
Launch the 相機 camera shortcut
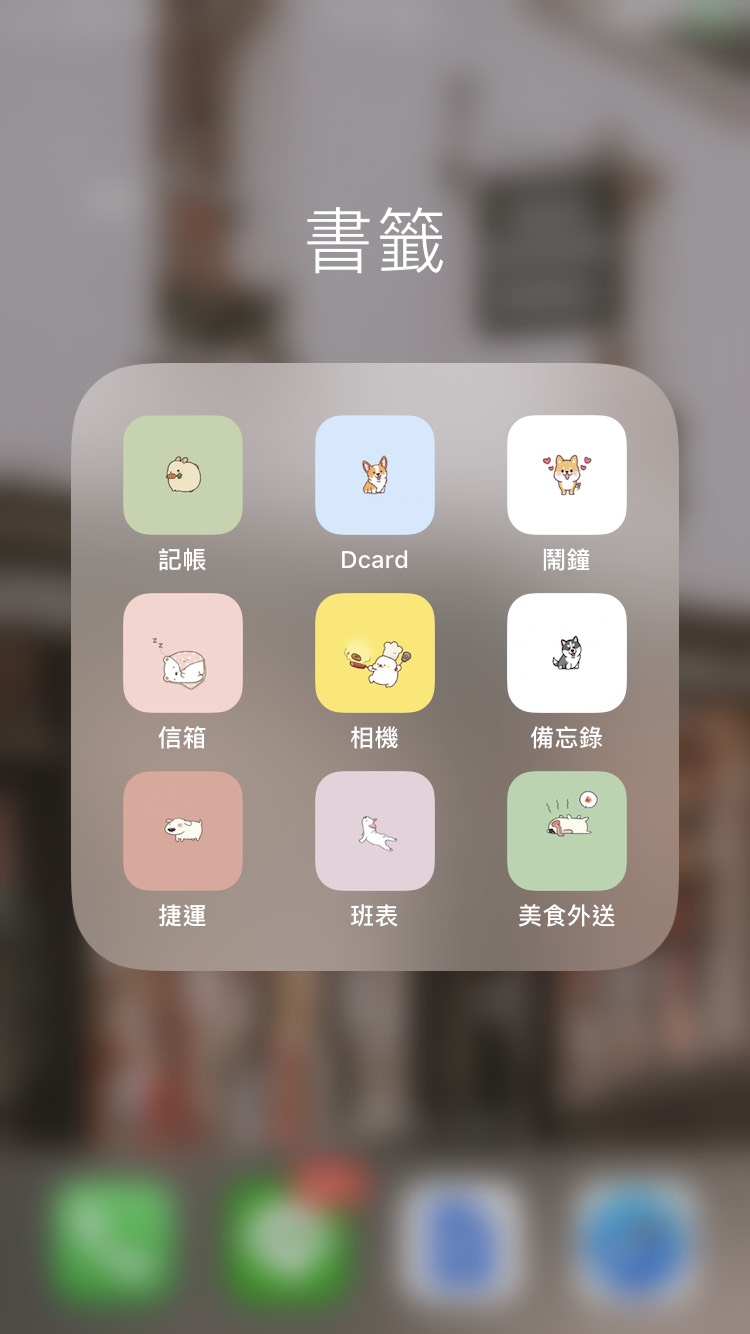(x=375, y=653)
